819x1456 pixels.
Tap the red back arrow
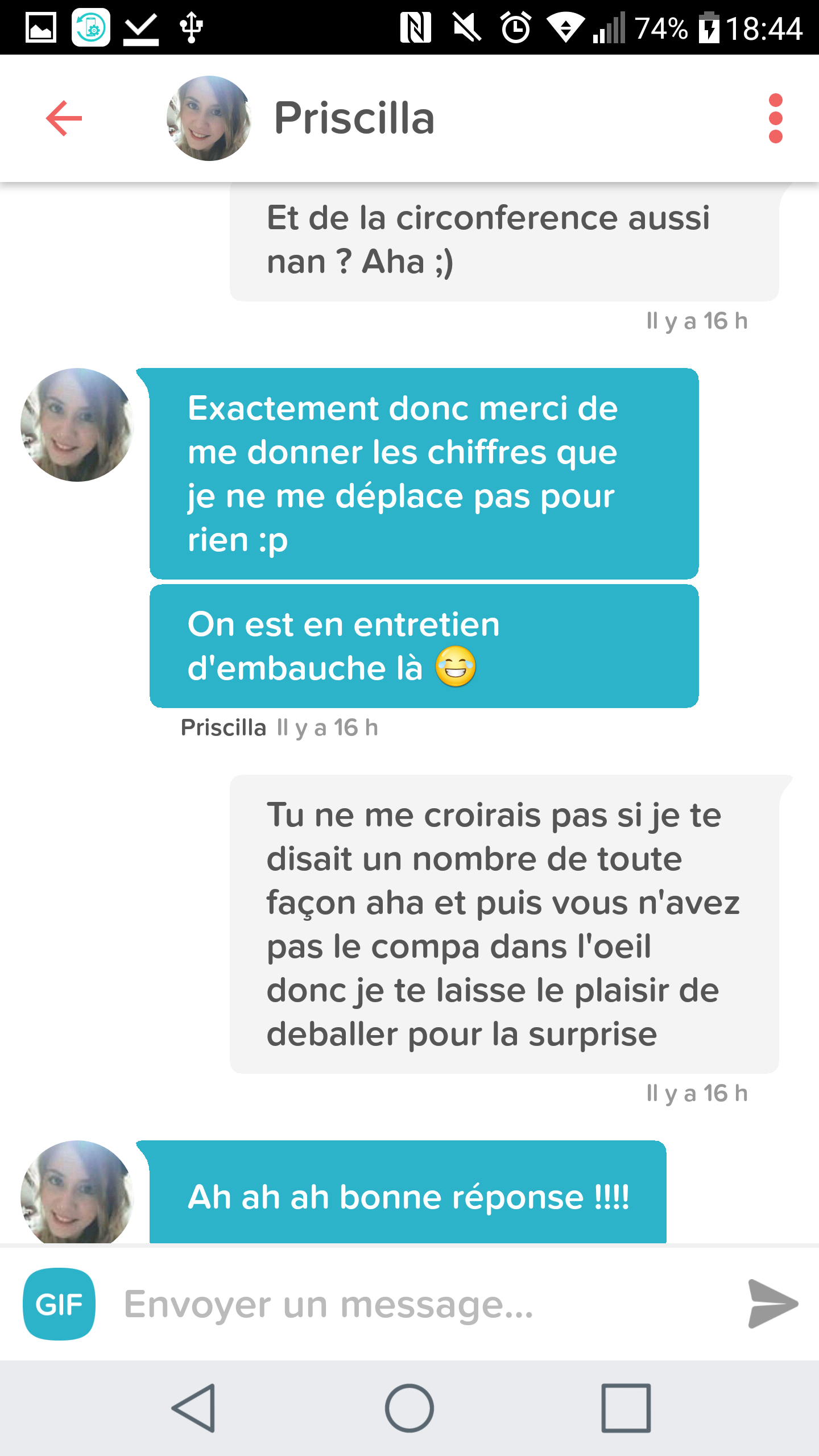pyautogui.click(x=64, y=118)
